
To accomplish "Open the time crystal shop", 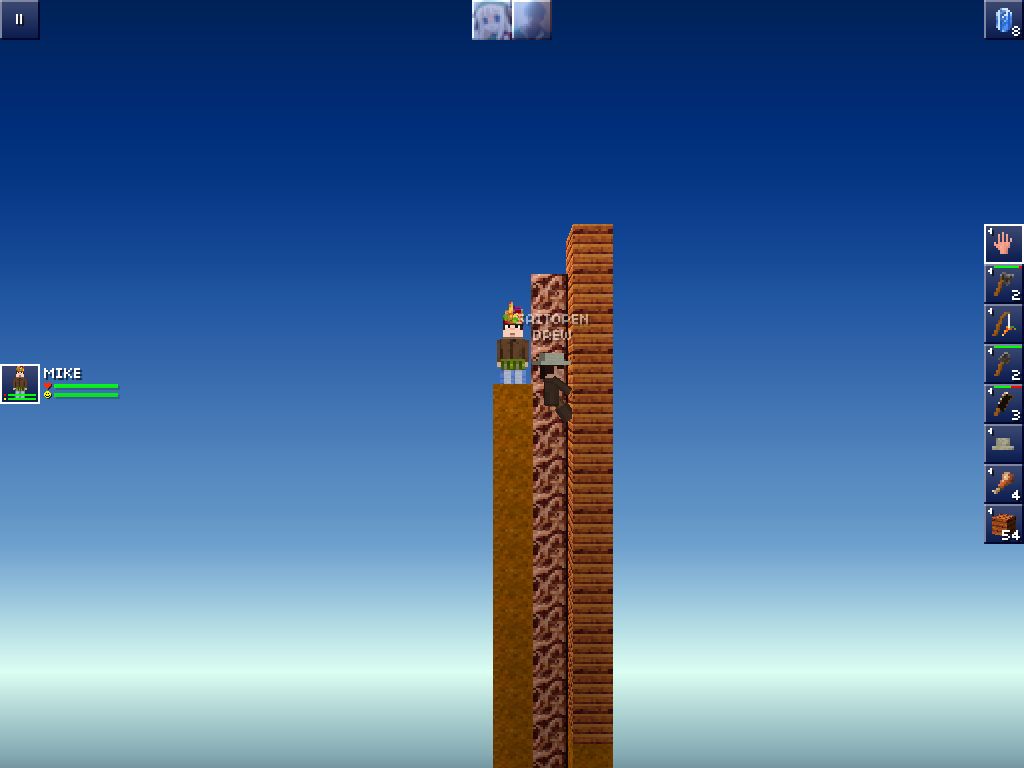I will (1004, 20).
